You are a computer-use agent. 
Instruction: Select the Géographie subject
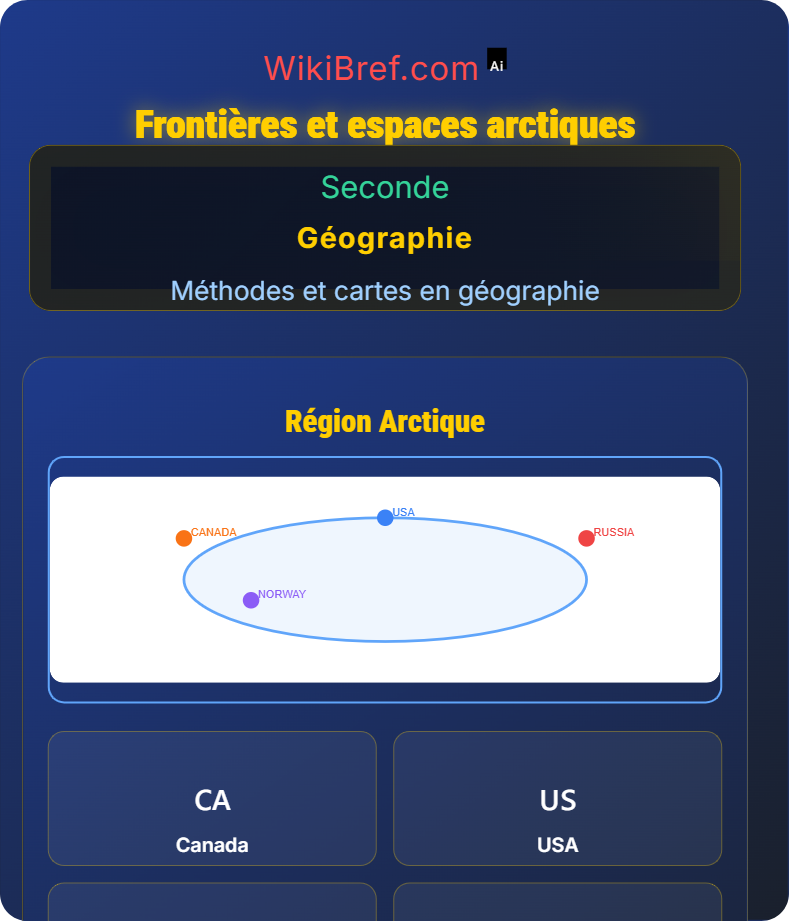385,238
